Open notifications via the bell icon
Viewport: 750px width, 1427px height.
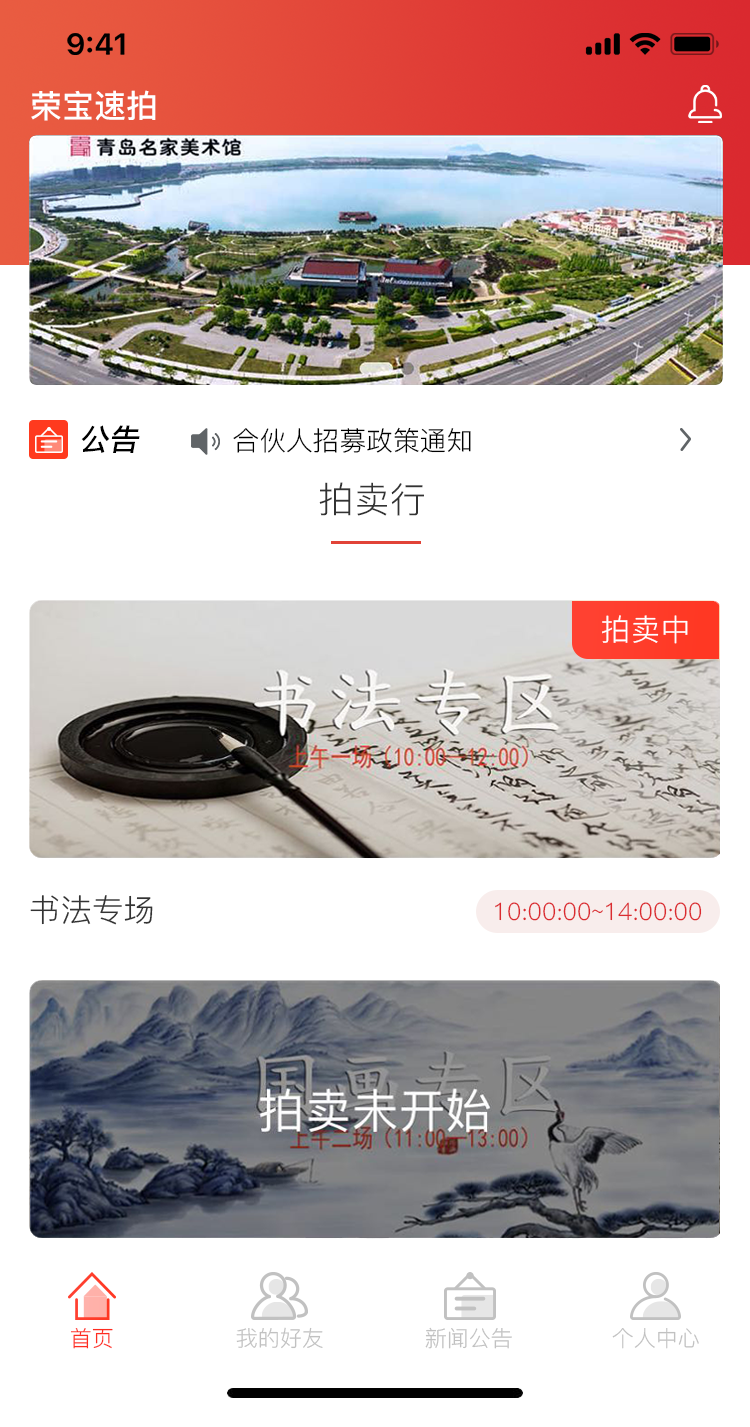(706, 104)
